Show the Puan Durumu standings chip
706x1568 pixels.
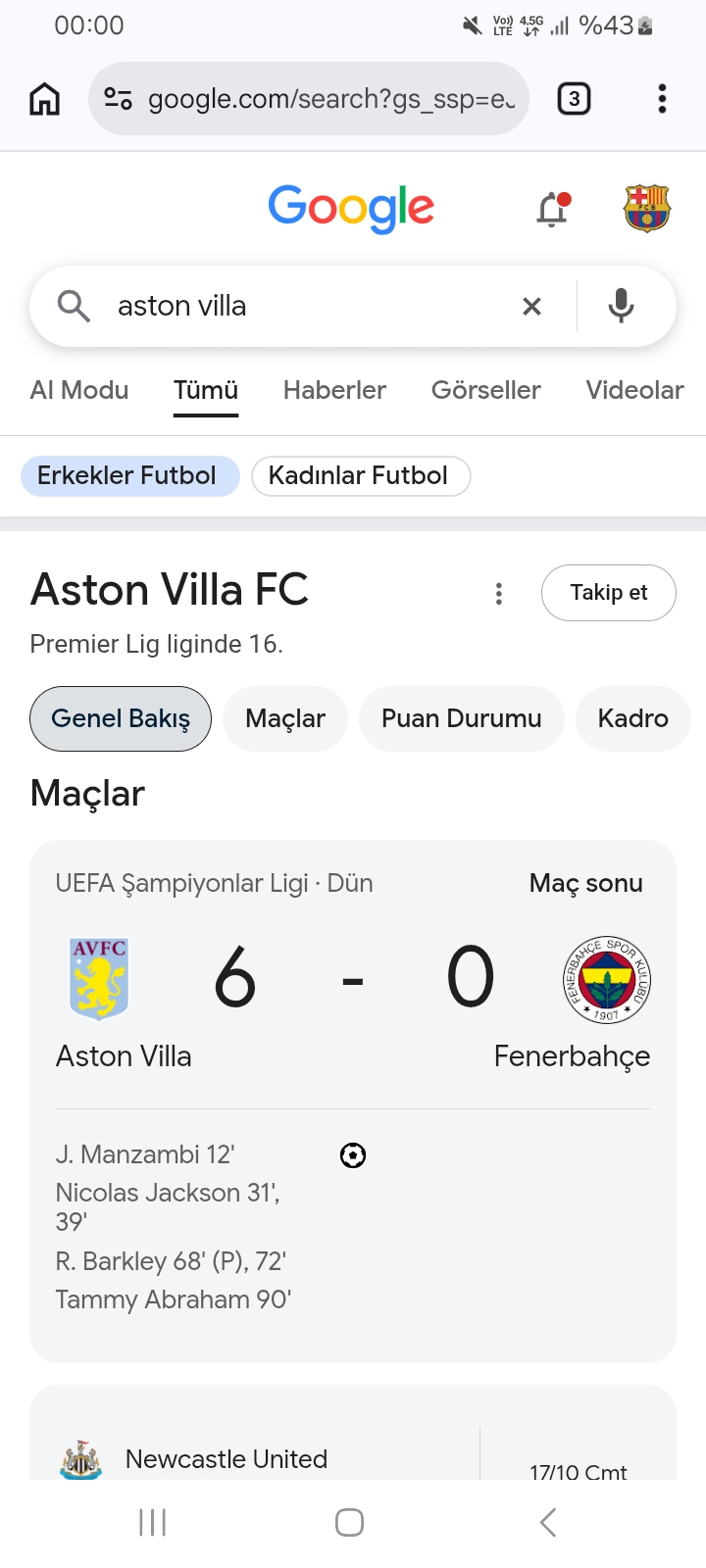pyautogui.click(x=461, y=718)
